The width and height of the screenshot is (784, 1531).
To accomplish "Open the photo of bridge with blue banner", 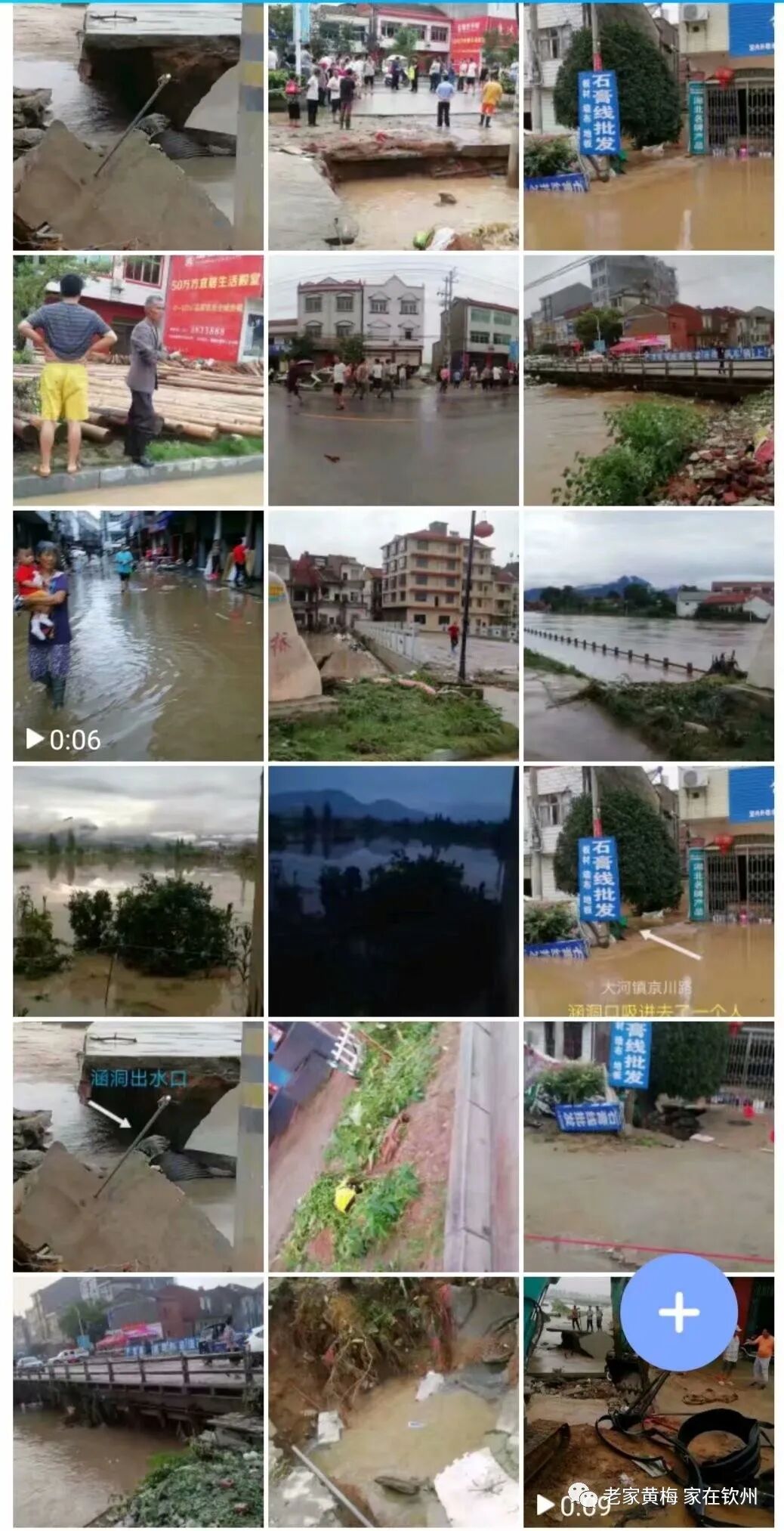I will [x=648, y=380].
